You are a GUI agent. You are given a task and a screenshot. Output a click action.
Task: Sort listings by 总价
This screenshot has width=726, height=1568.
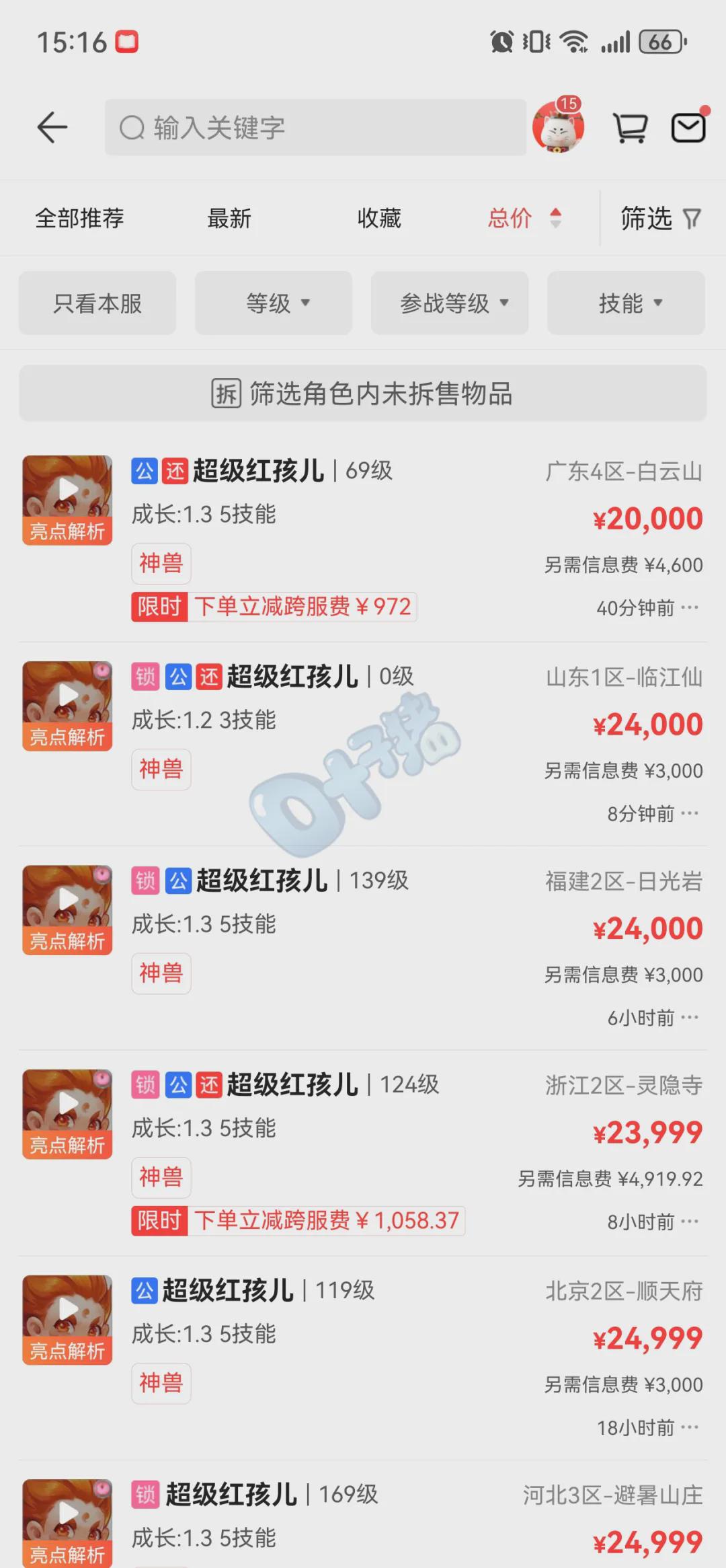coord(524,218)
